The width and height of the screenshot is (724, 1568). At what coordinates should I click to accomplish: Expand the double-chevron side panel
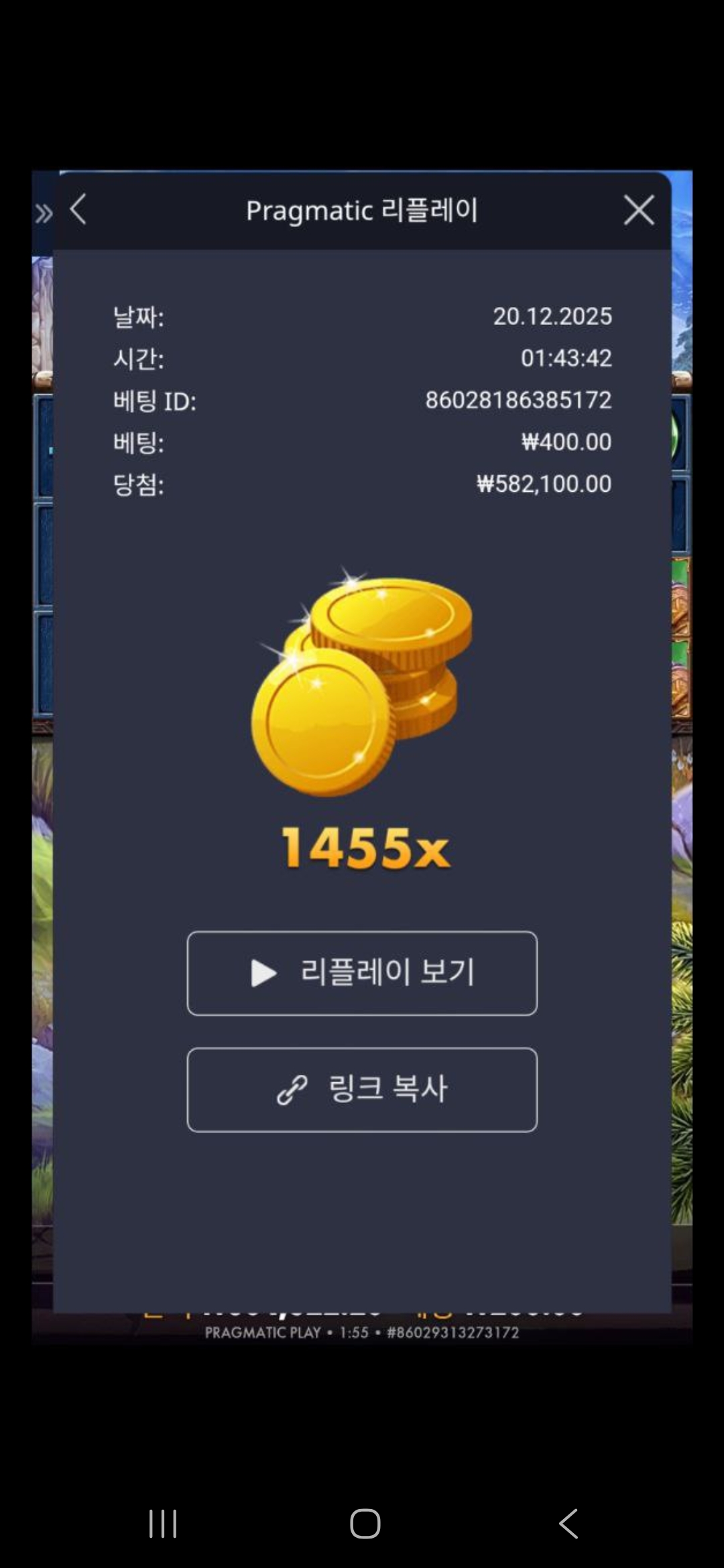point(44,214)
